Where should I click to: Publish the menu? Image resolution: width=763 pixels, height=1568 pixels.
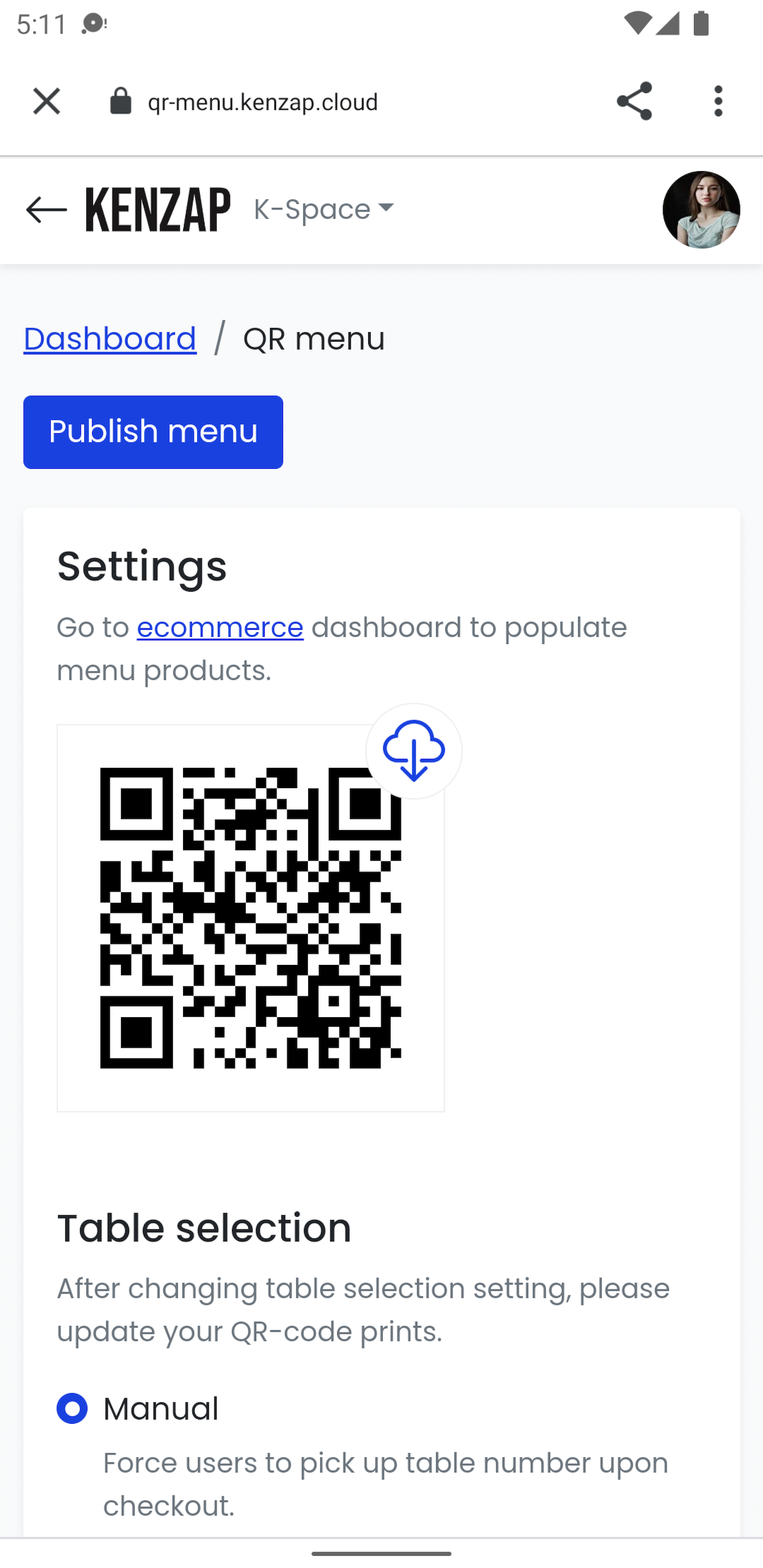click(x=153, y=432)
